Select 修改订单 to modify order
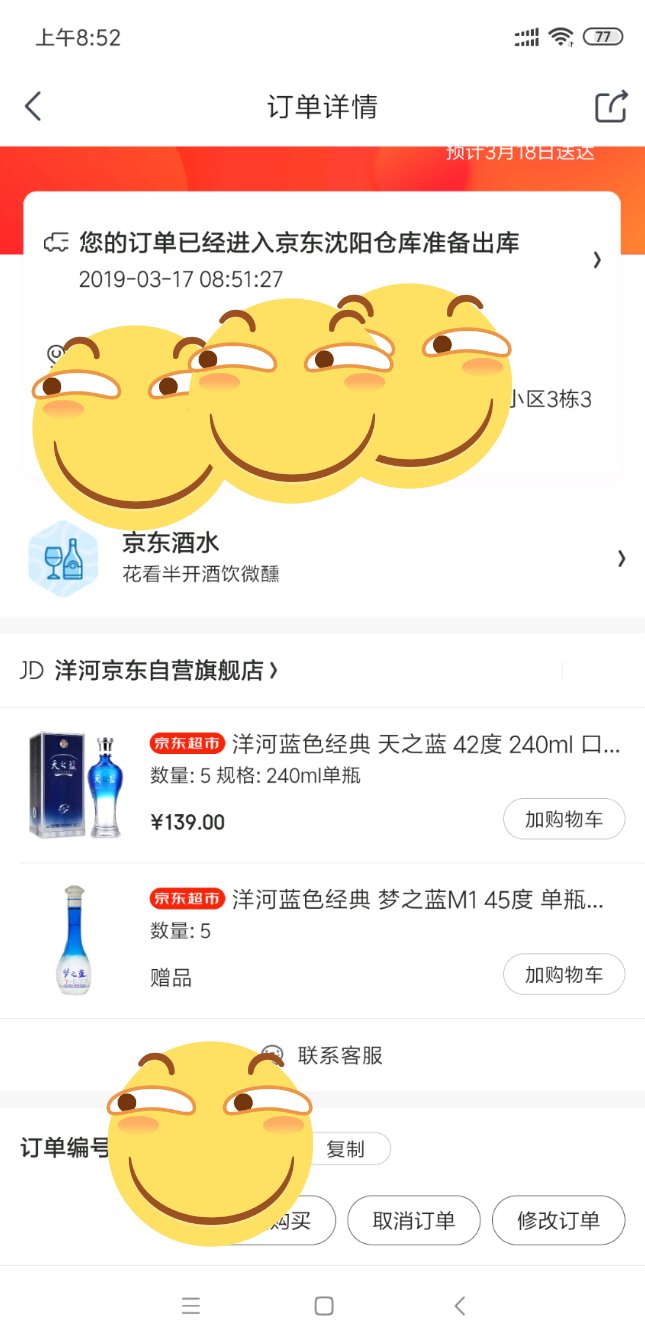The width and height of the screenshot is (645, 1343). 558,1220
